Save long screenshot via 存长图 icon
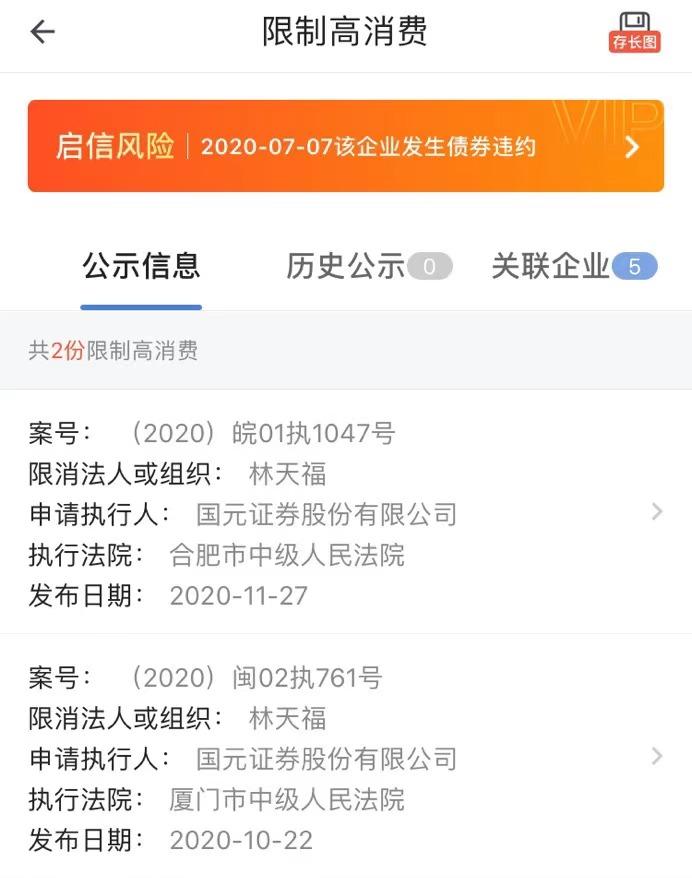 pyautogui.click(x=635, y=32)
